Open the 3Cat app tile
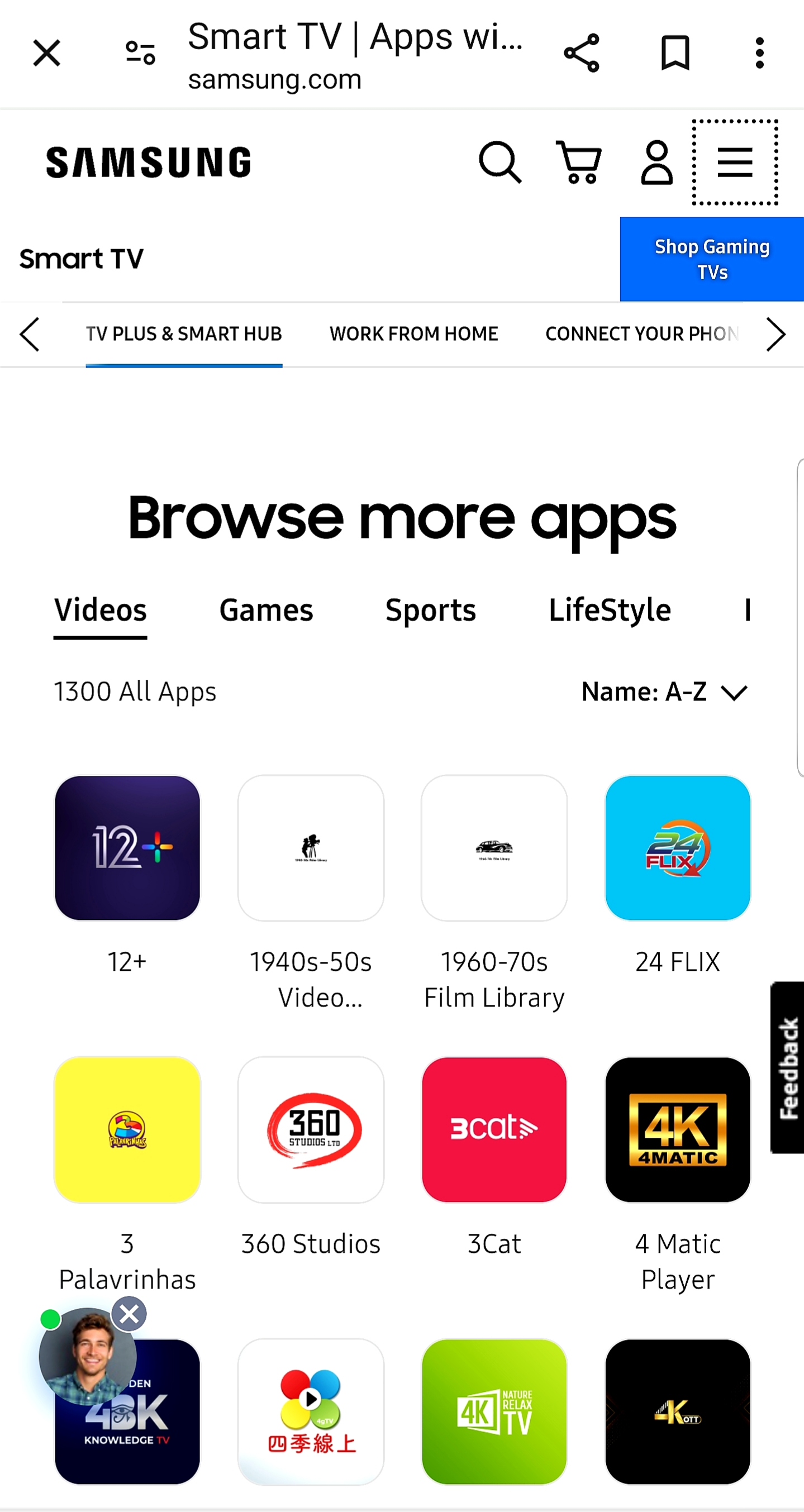The image size is (804, 1512). click(494, 1130)
